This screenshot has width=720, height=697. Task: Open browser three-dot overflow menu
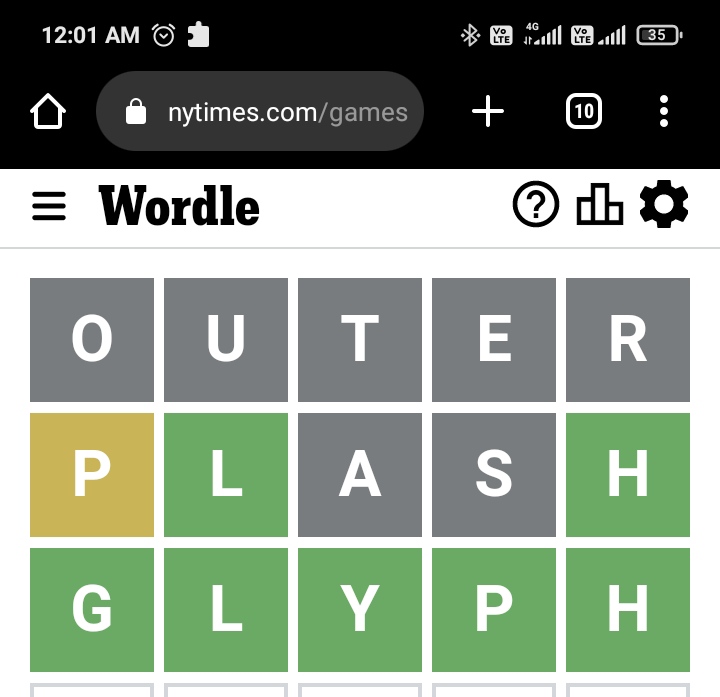coord(664,111)
